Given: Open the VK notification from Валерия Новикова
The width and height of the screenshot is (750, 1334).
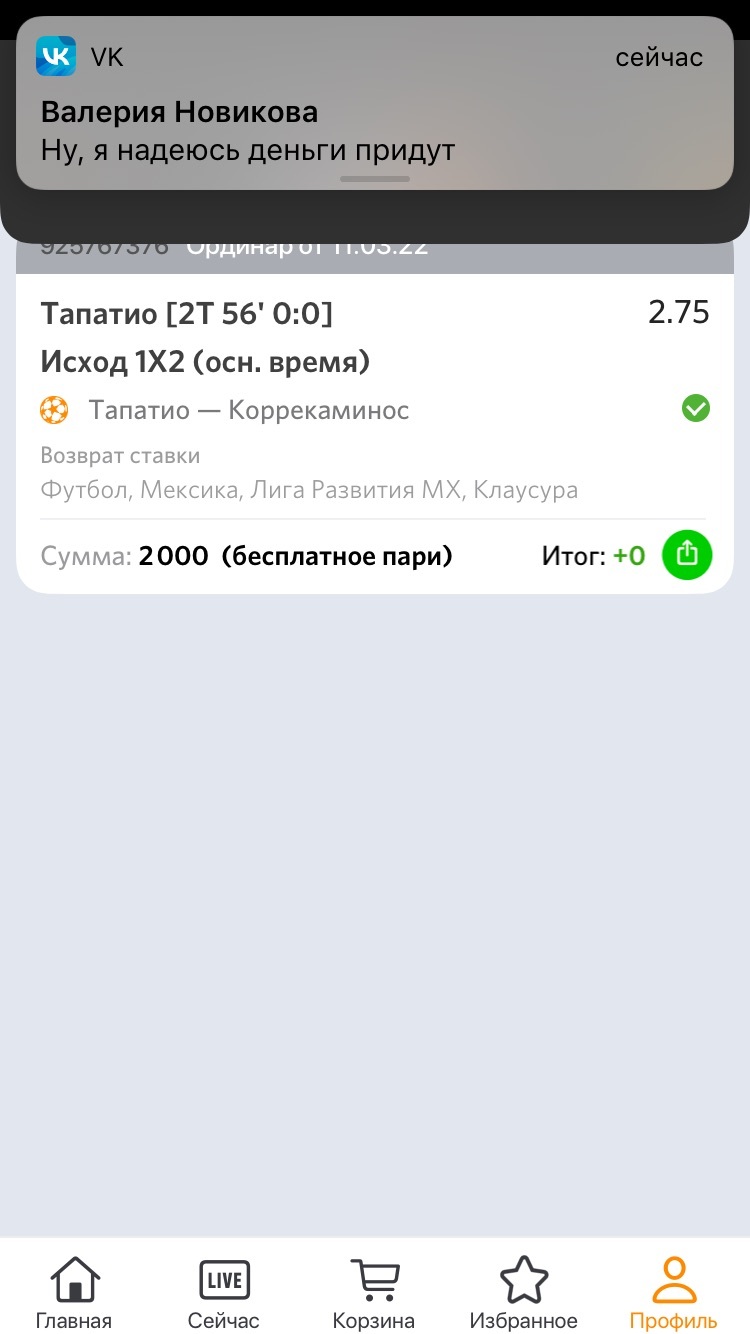Looking at the screenshot, I should coord(375,104).
